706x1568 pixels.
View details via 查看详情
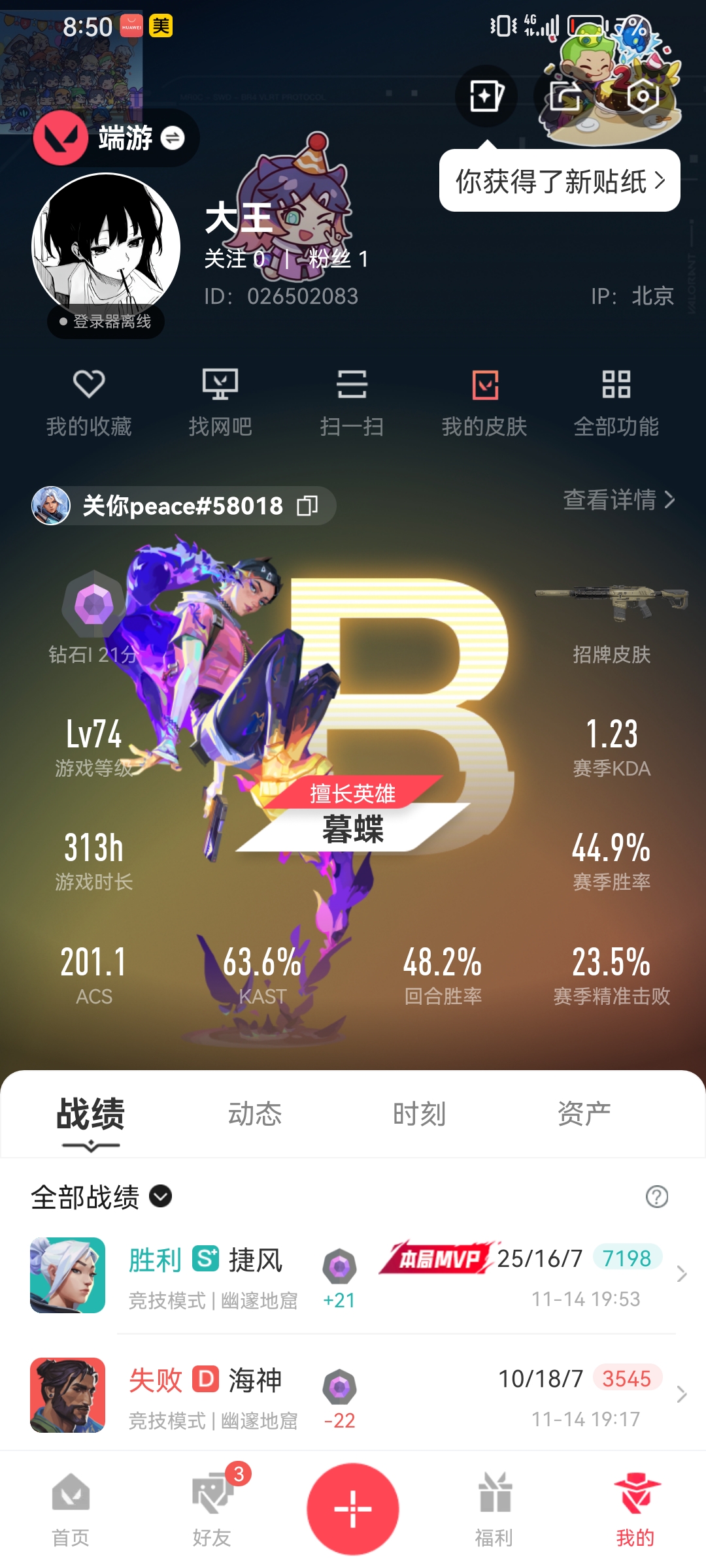pos(618,500)
